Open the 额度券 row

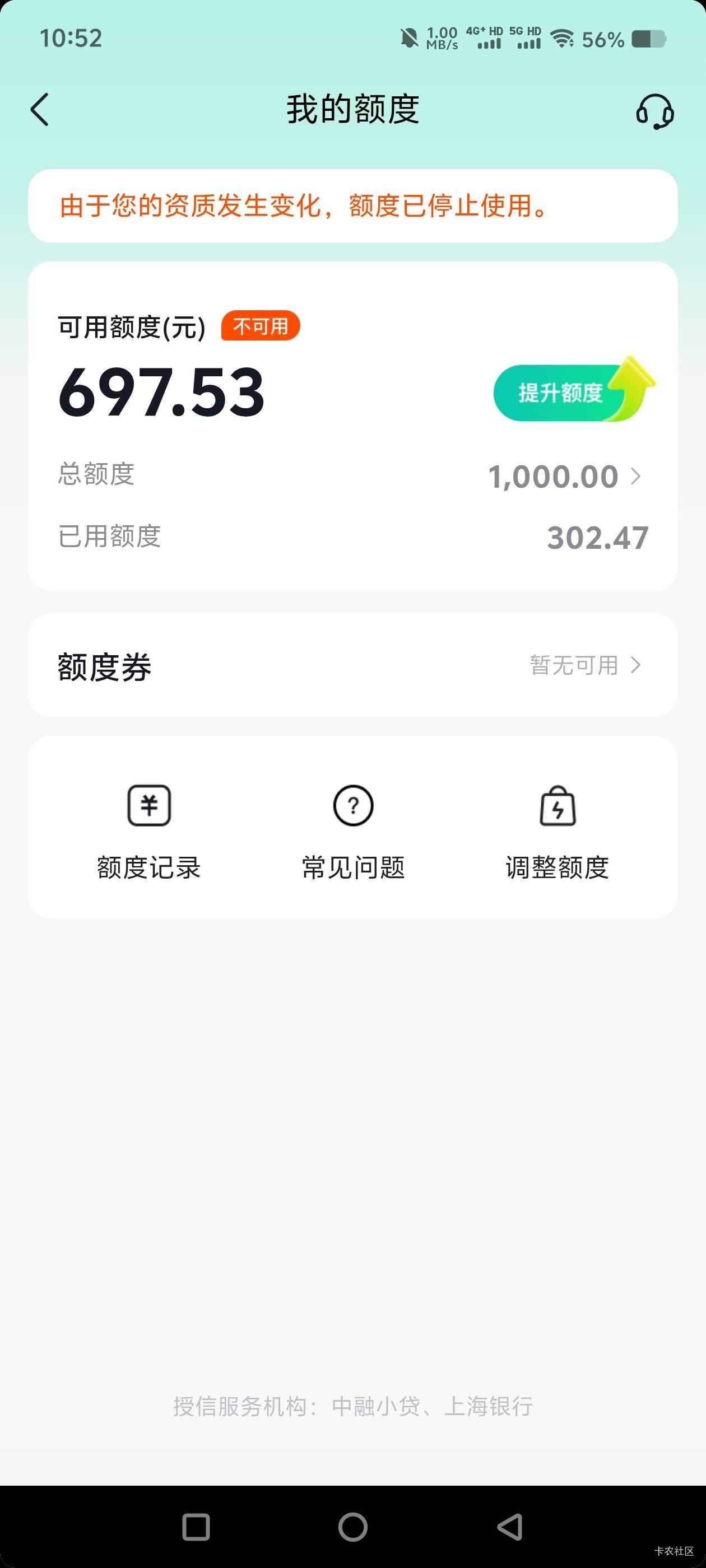pyautogui.click(x=352, y=665)
